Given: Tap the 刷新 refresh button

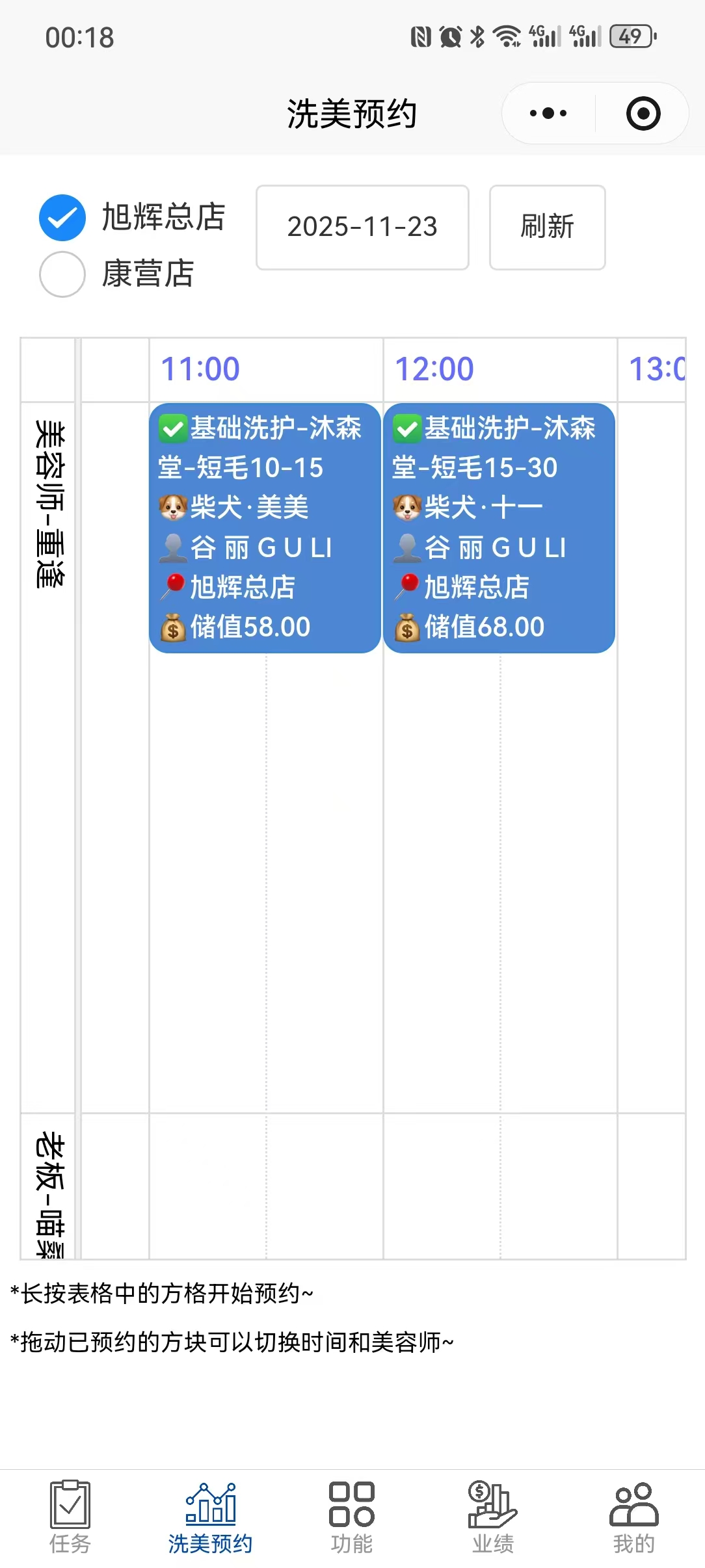Looking at the screenshot, I should pyautogui.click(x=547, y=227).
